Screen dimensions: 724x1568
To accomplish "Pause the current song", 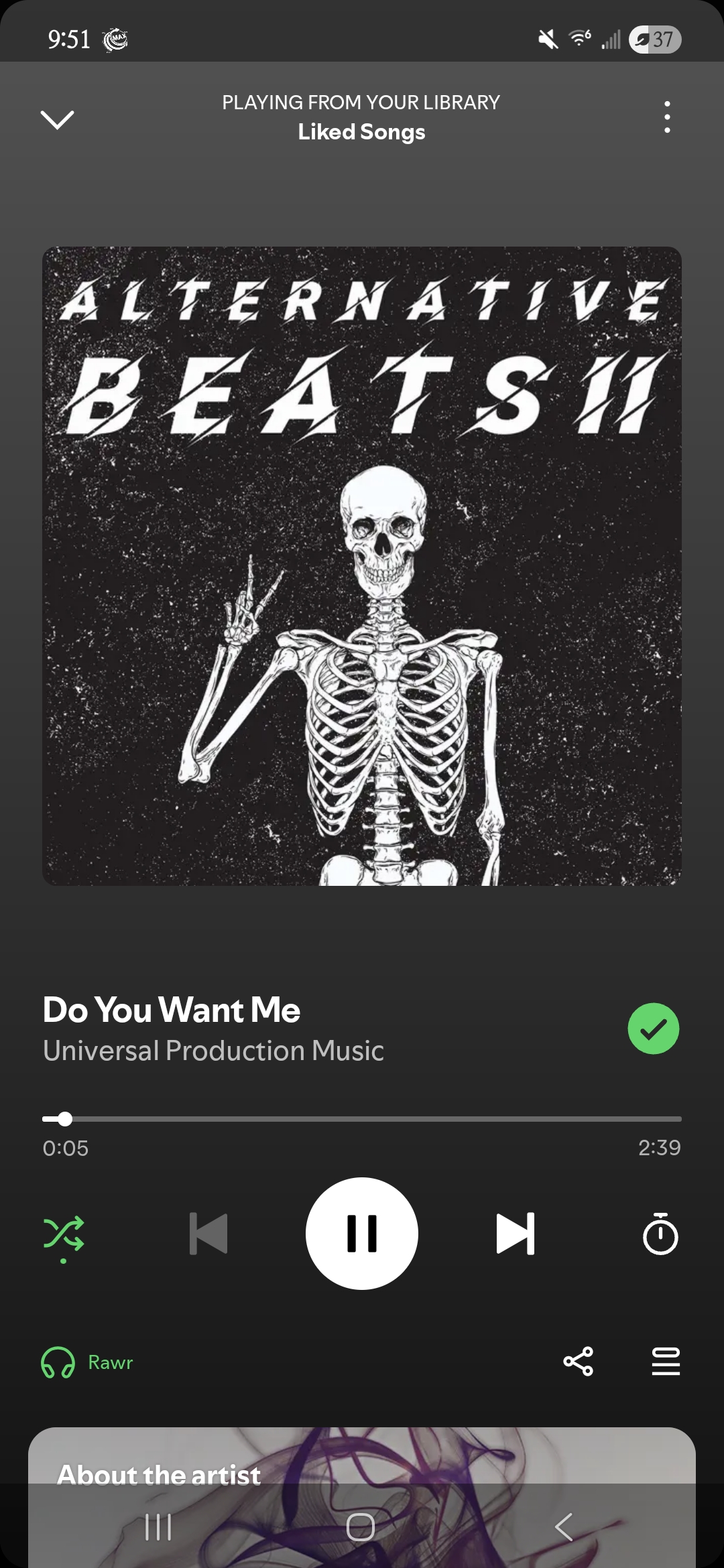I will 362,1234.
